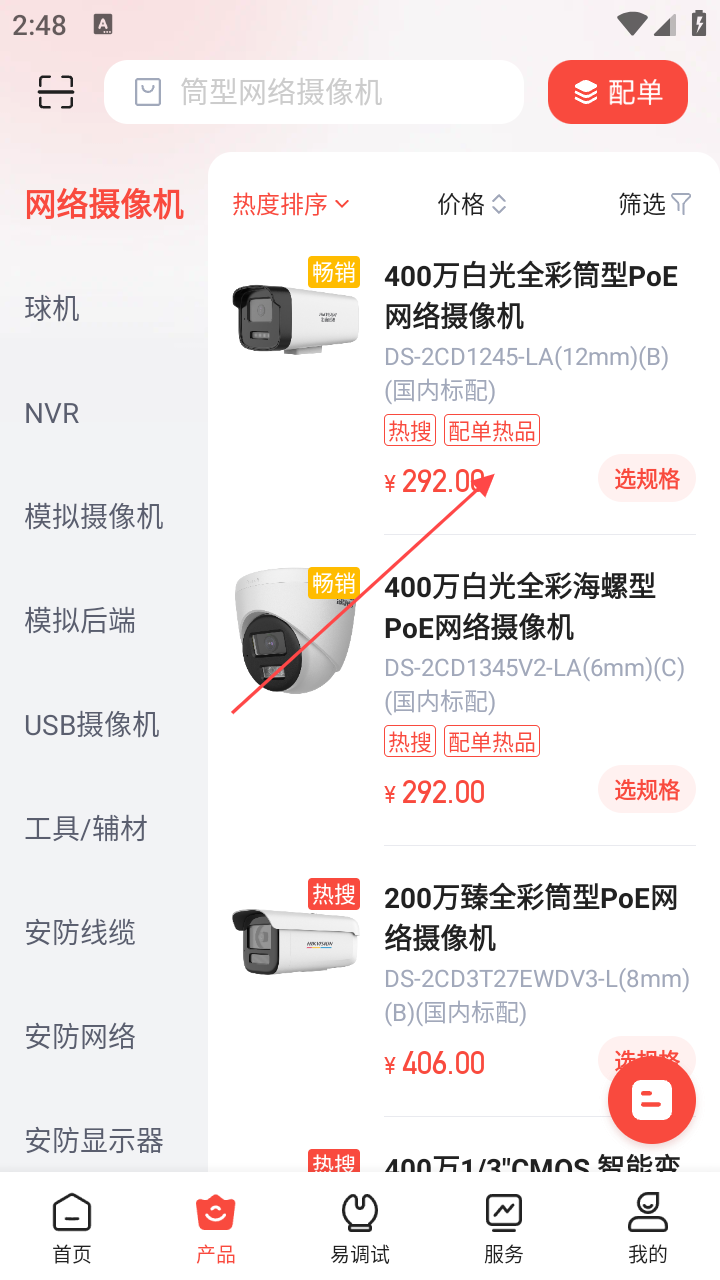Tap 选规格 for the 400万白光全彩筒型PoE camera
Image resolution: width=720 pixels, height=1280 pixels.
click(x=646, y=479)
